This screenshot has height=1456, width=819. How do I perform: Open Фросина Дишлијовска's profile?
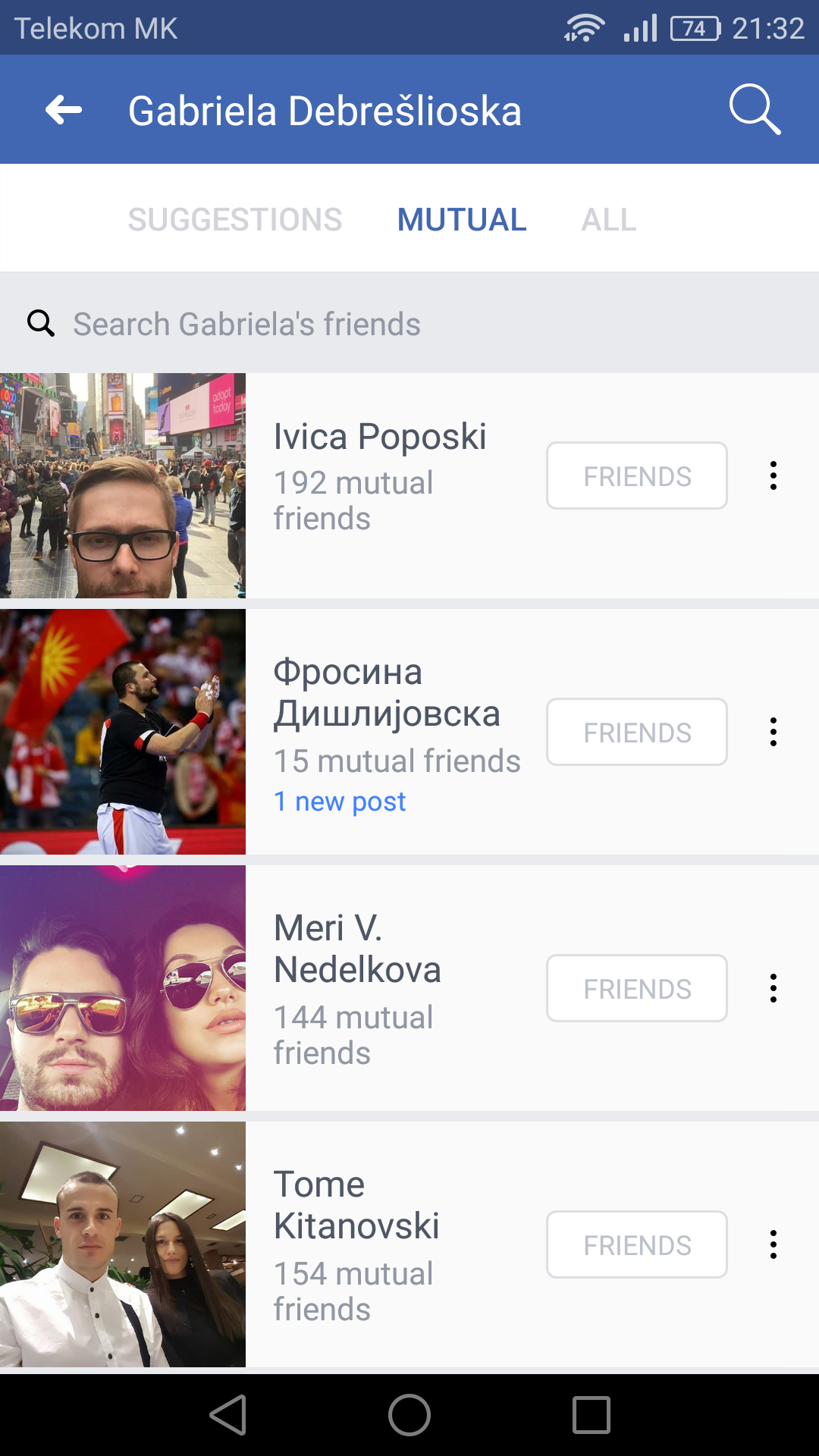[x=387, y=692]
